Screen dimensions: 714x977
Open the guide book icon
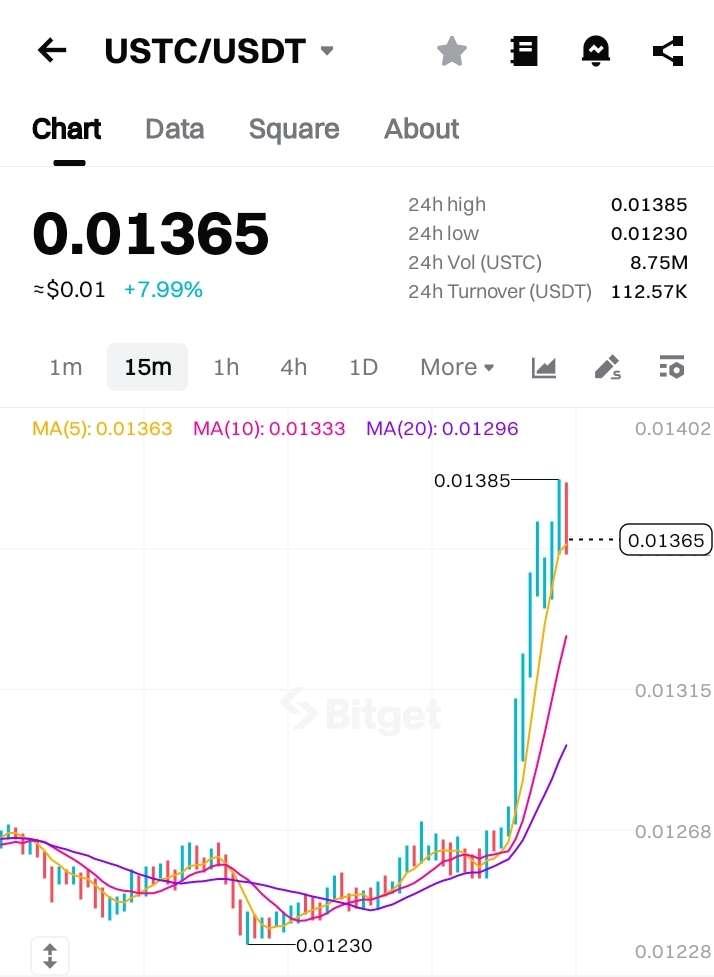tap(524, 51)
